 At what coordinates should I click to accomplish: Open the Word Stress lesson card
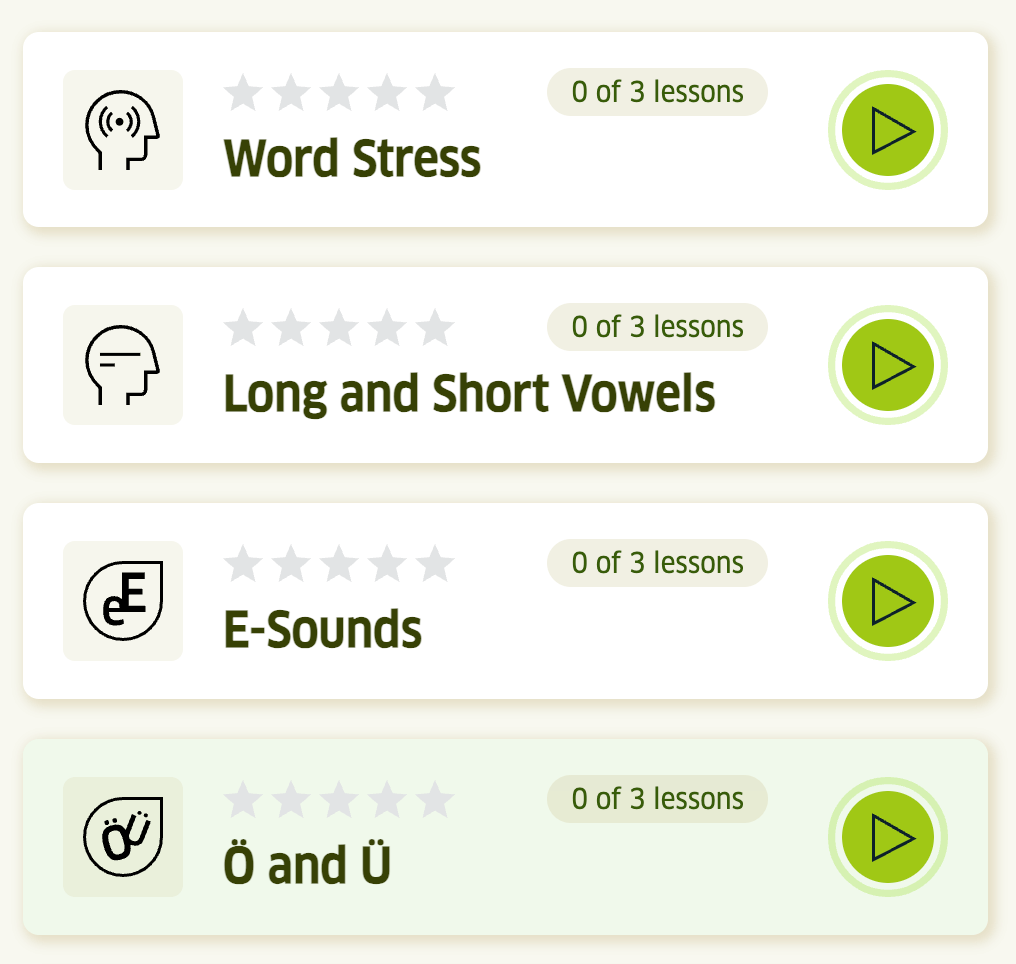coord(352,158)
